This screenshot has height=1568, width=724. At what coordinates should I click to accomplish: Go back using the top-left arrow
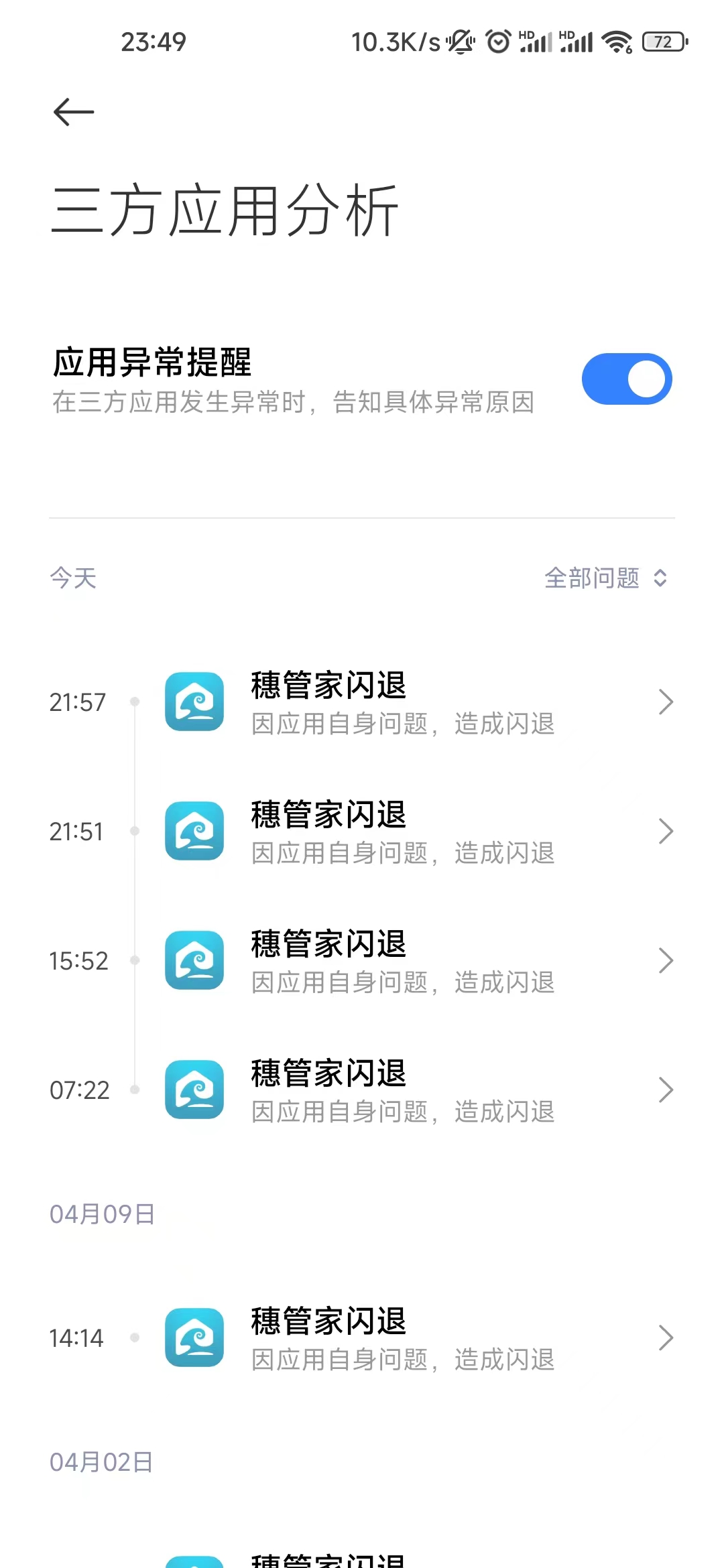tap(74, 112)
